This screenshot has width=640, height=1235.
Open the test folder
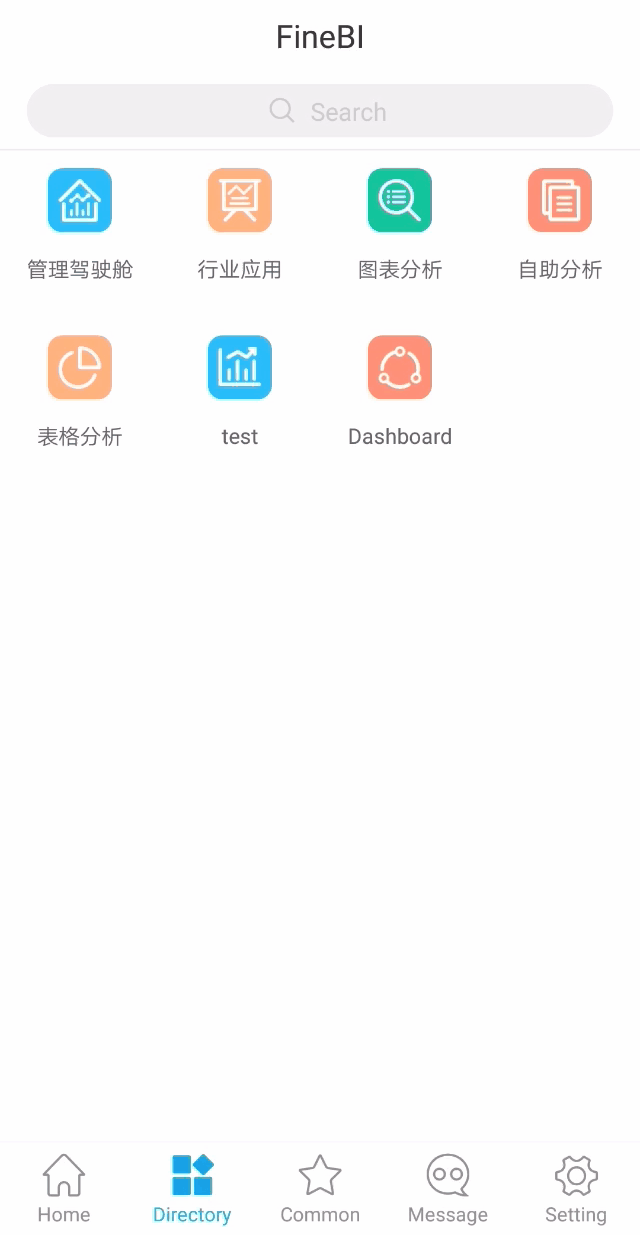[240, 368]
